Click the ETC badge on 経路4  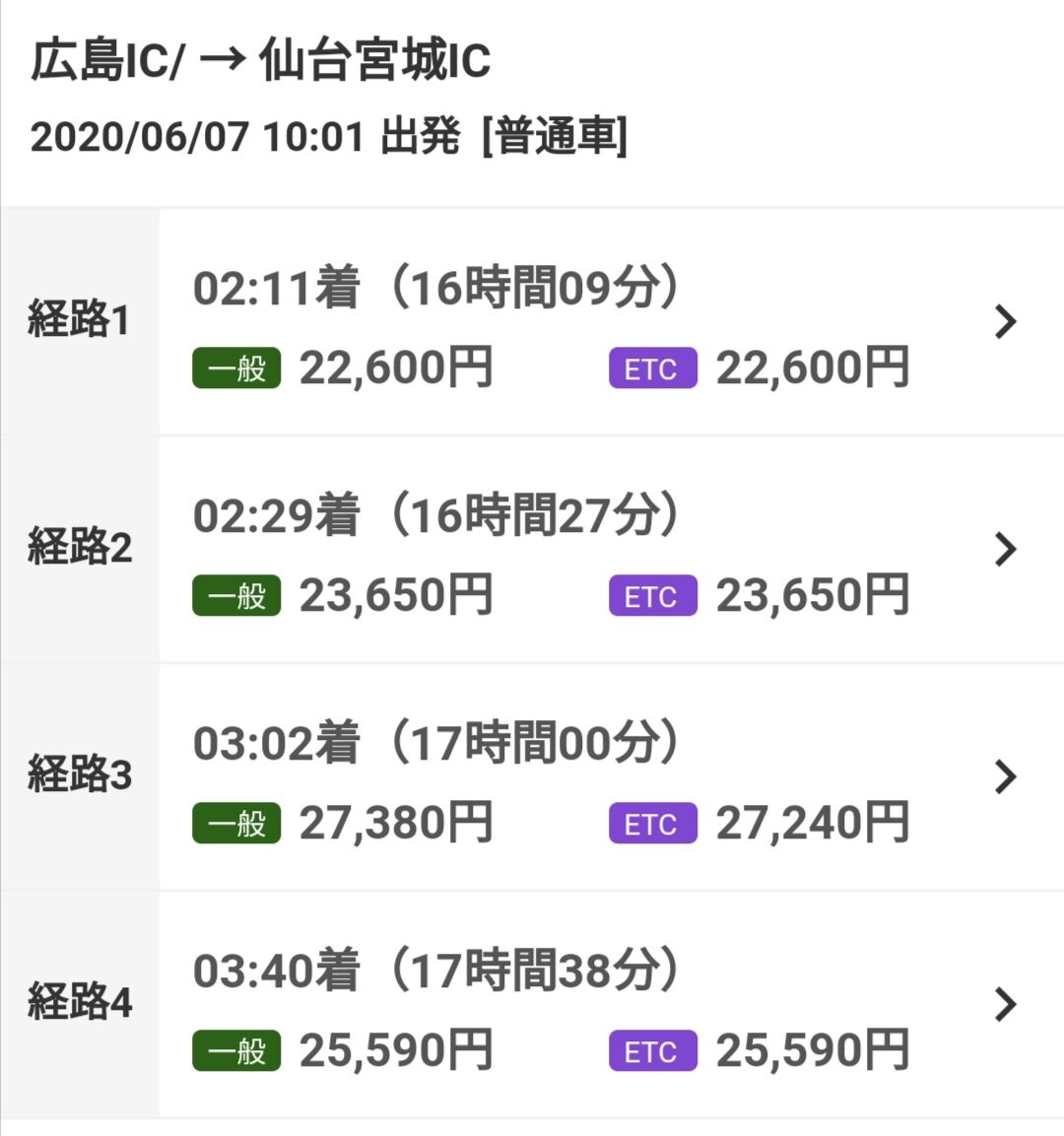[652, 1050]
